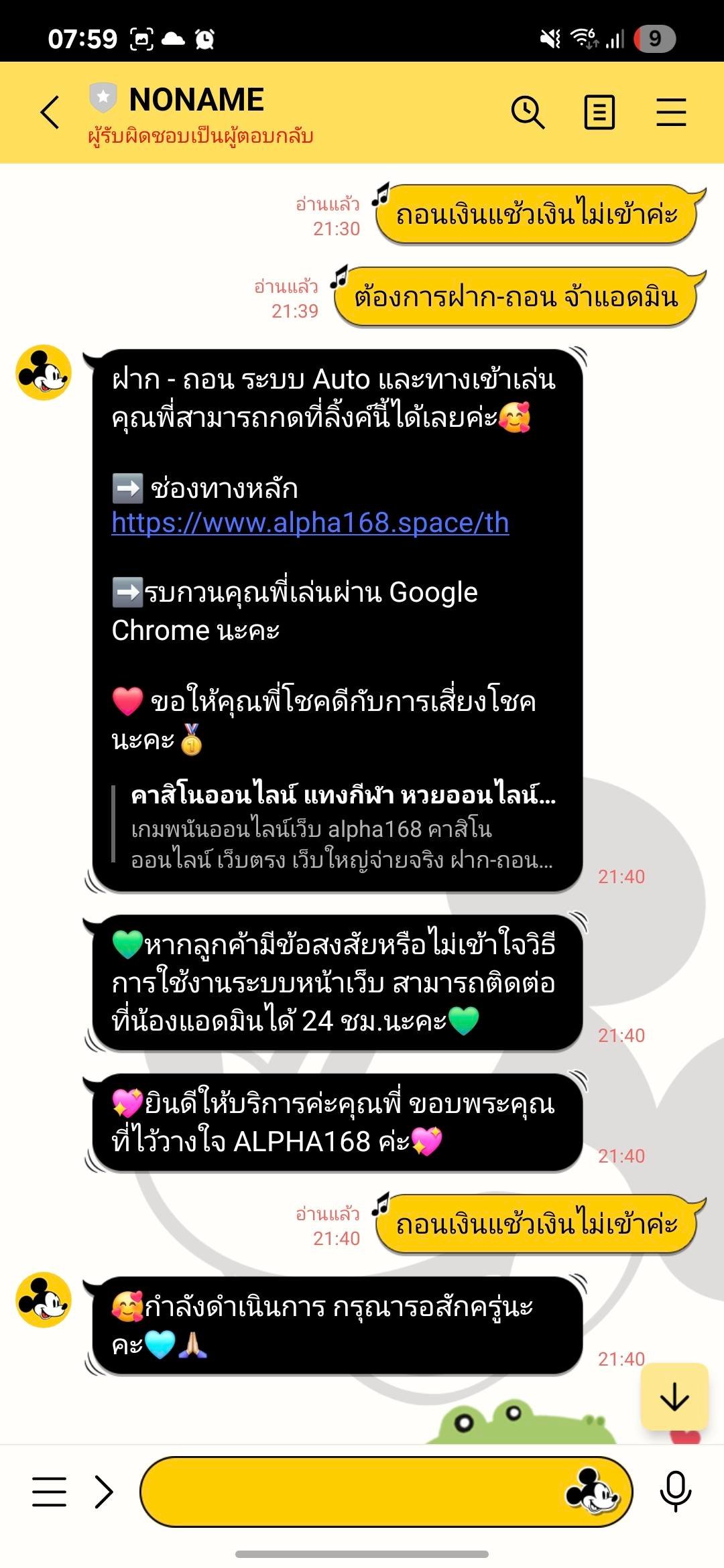Image resolution: width=724 pixels, height=1568 pixels.
Task: Record a voice message
Action: (675, 1492)
